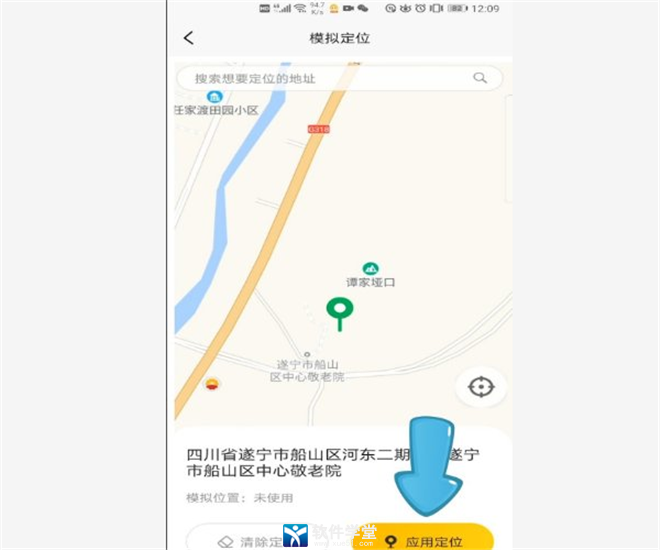Tap the magnifier search icon
The image size is (660, 550).
[x=480, y=78]
